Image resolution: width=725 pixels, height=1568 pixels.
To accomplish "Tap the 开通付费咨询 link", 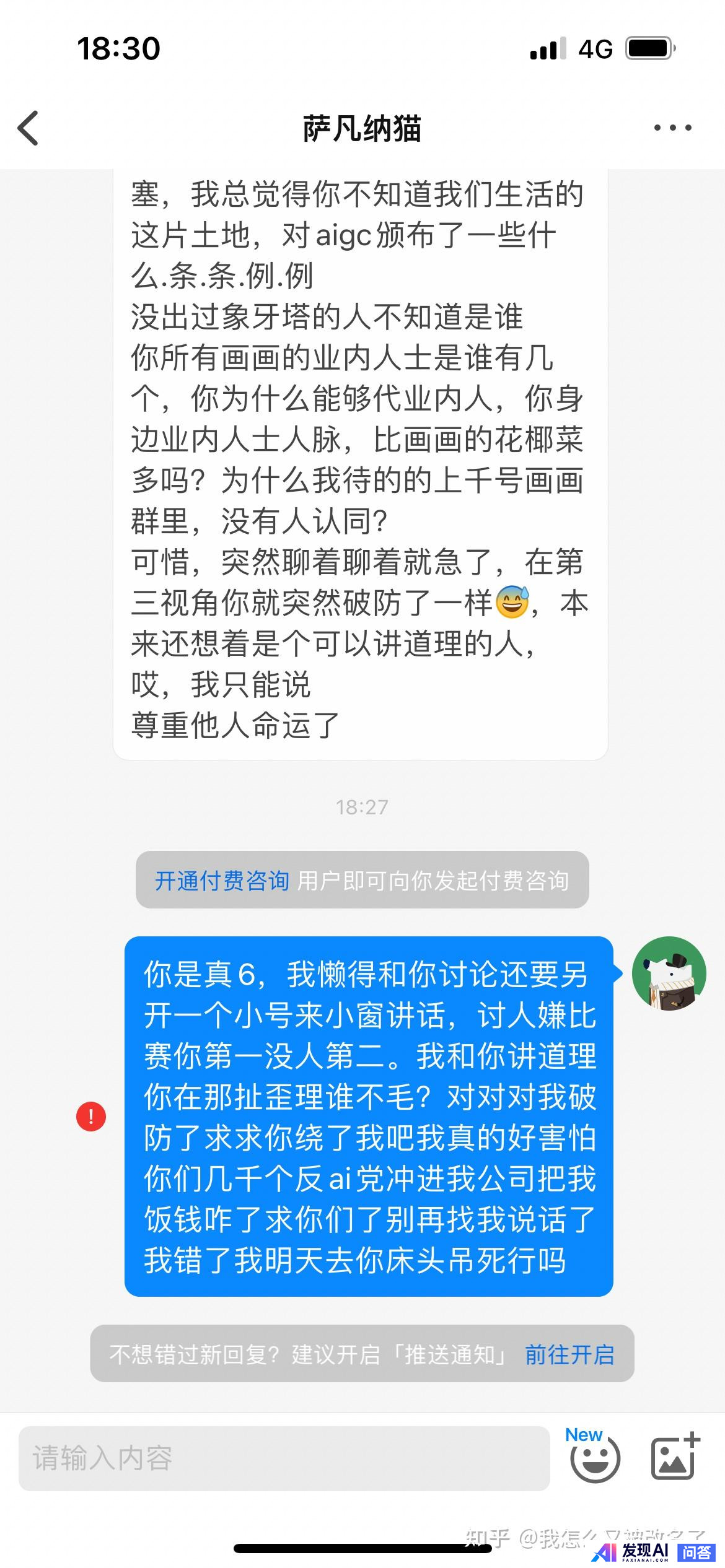I will 222,880.
